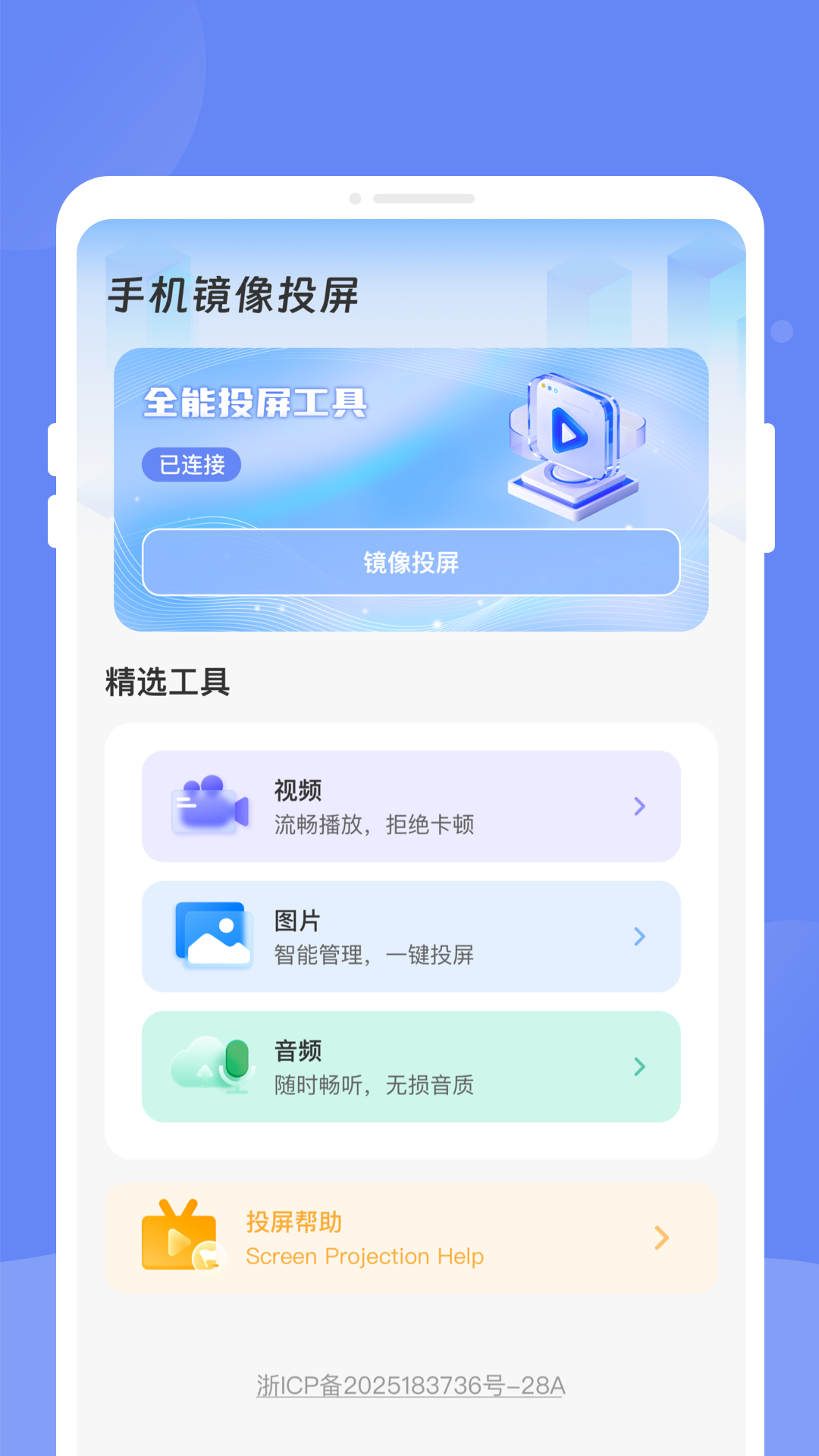Screen dimensions: 819x1456
Task: Click the 已连接 connection status badge
Action: pyautogui.click(x=191, y=466)
